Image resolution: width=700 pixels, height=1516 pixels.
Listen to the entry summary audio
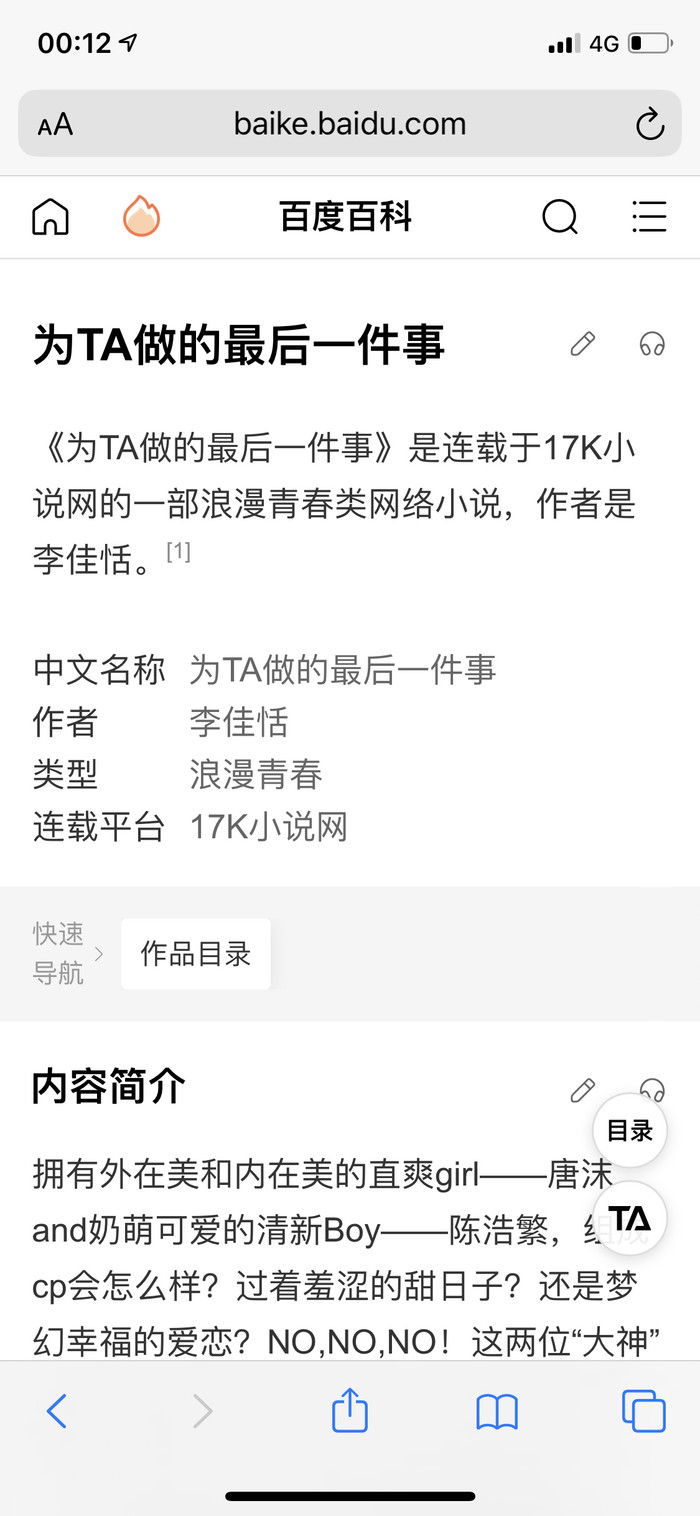(x=652, y=344)
